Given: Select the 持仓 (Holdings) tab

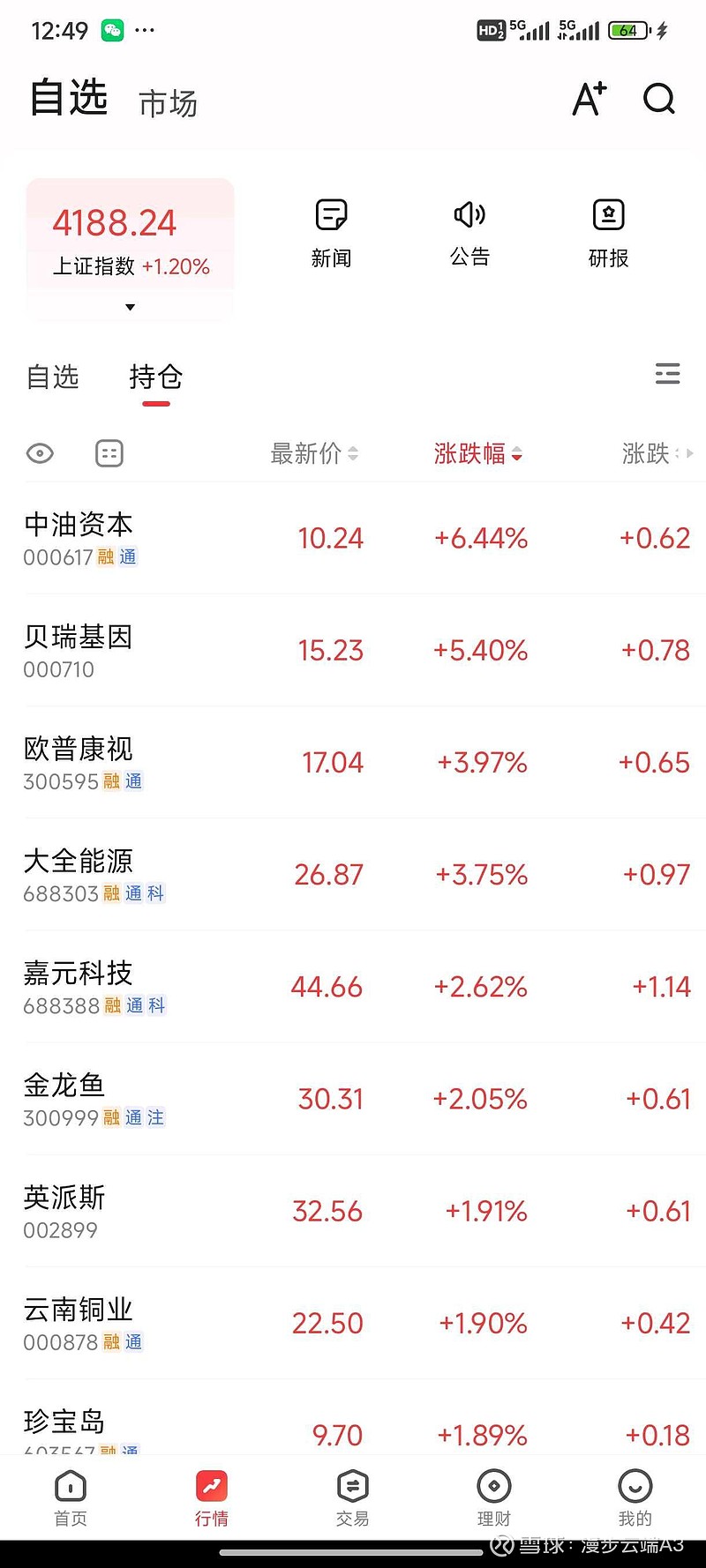Looking at the screenshot, I should (155, 377).
